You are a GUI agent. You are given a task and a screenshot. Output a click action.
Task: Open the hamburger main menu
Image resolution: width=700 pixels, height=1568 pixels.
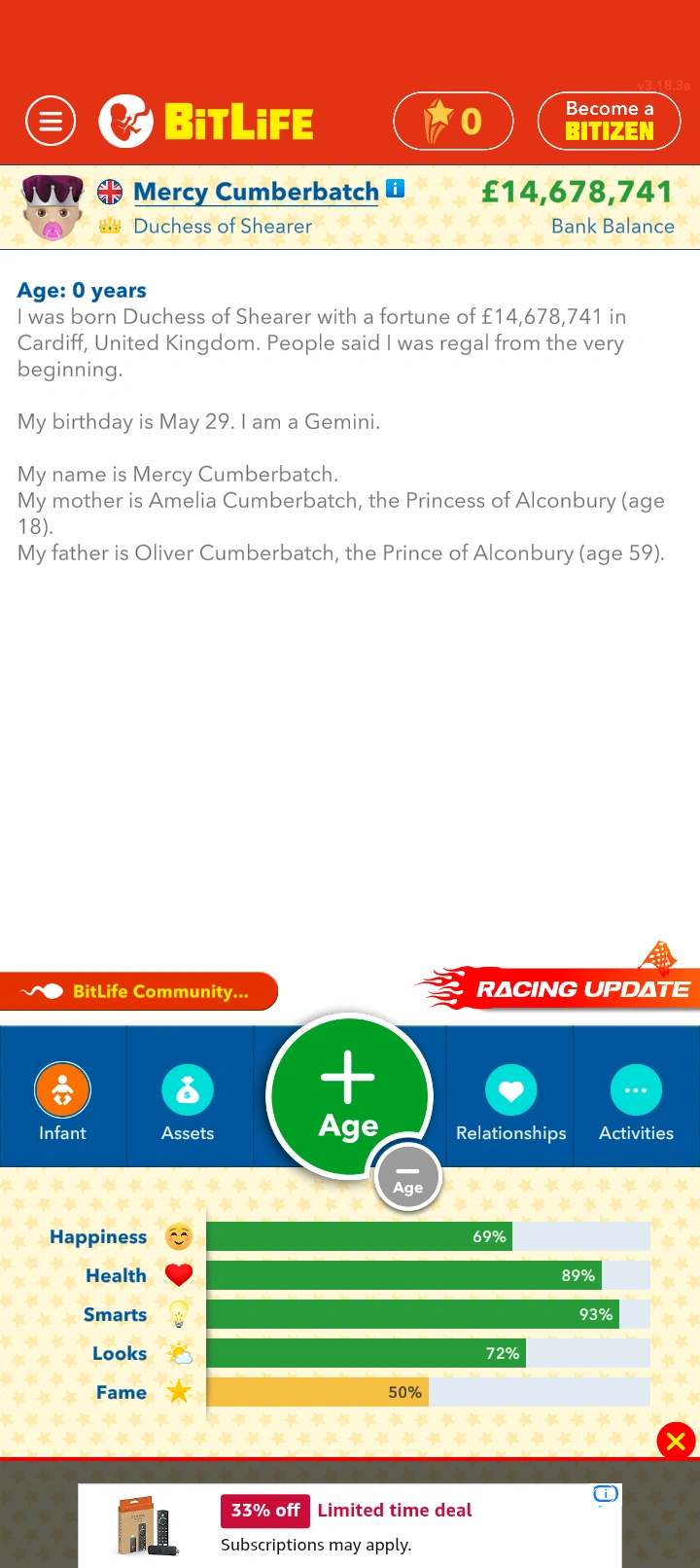click(51, 122)
